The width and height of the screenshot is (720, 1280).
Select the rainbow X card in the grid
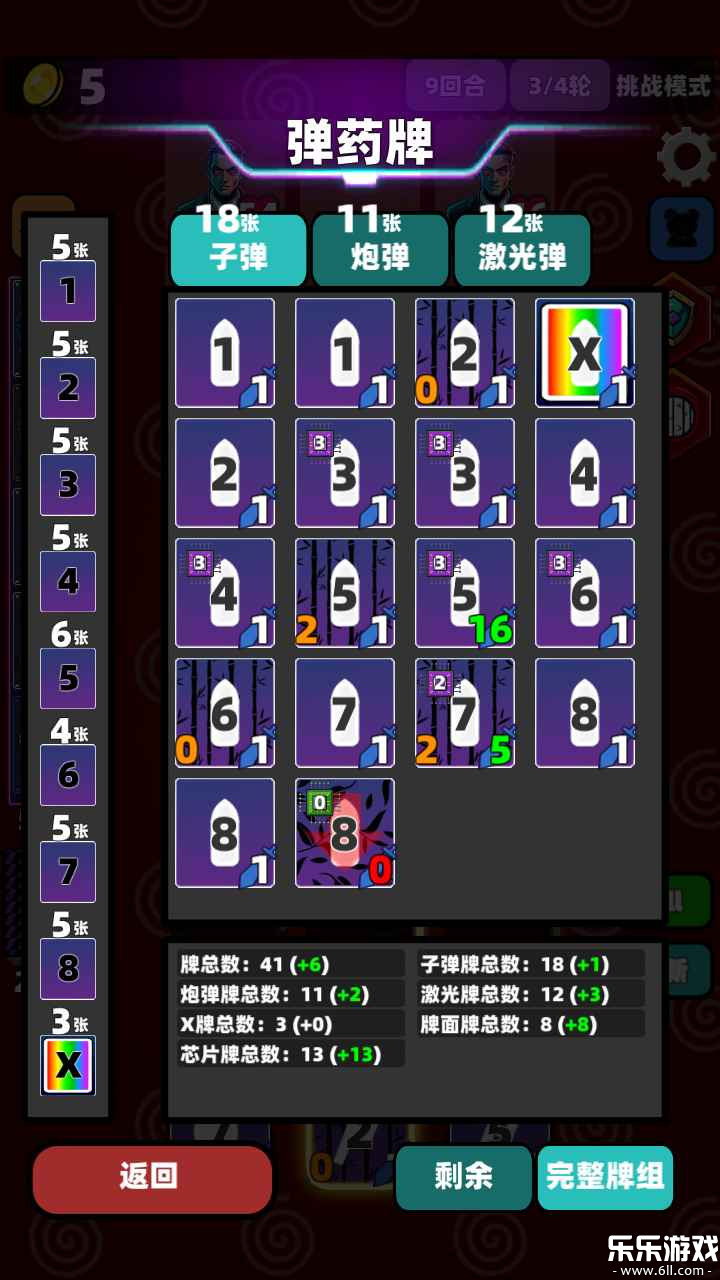point(585,353)
